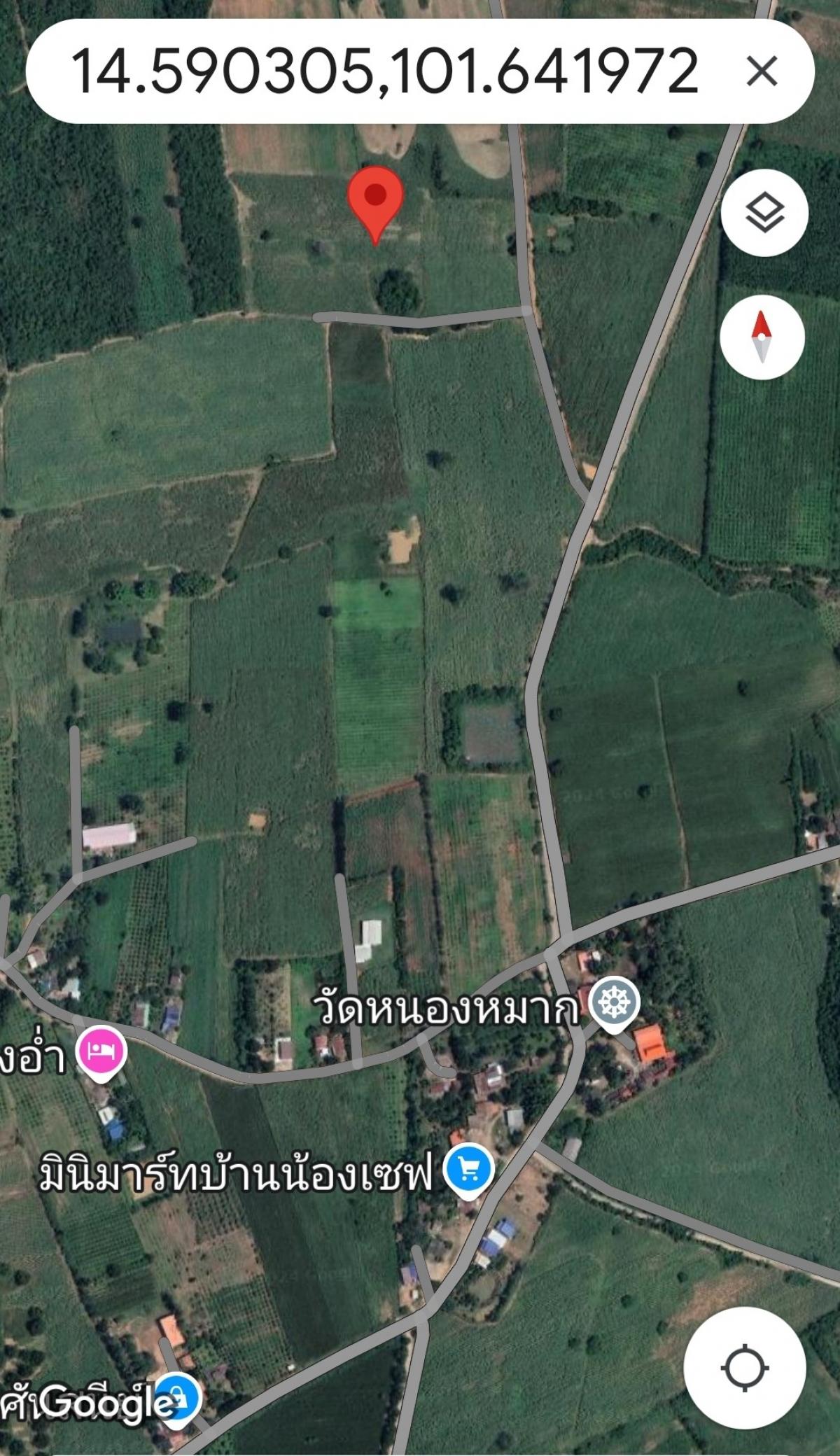Tap the compass to reset orientation
This screenshot has width=840, height=1456.
click(762, 337)
